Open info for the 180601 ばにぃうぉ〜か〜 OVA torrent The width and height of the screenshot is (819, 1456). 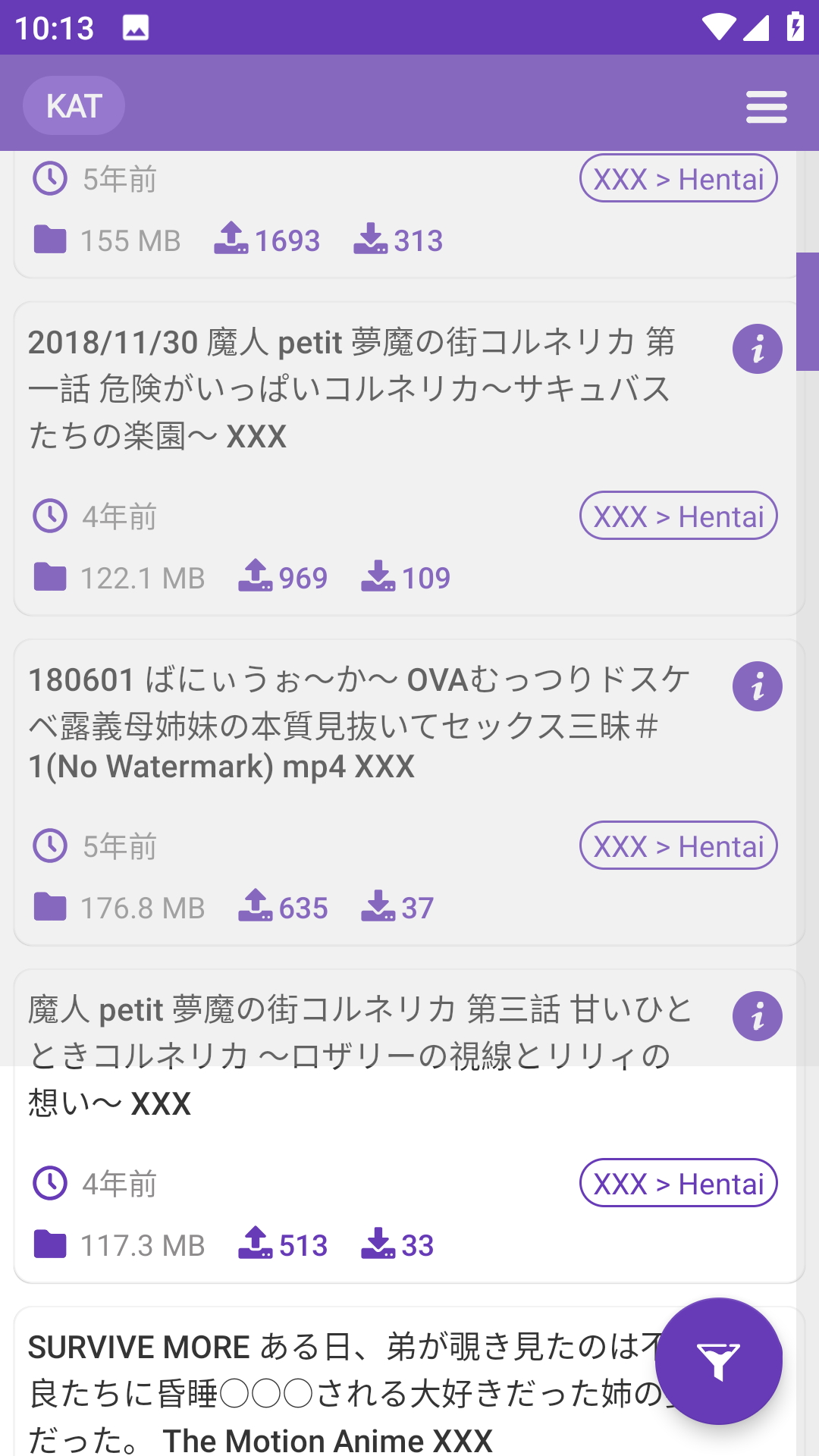pos(757,685)
